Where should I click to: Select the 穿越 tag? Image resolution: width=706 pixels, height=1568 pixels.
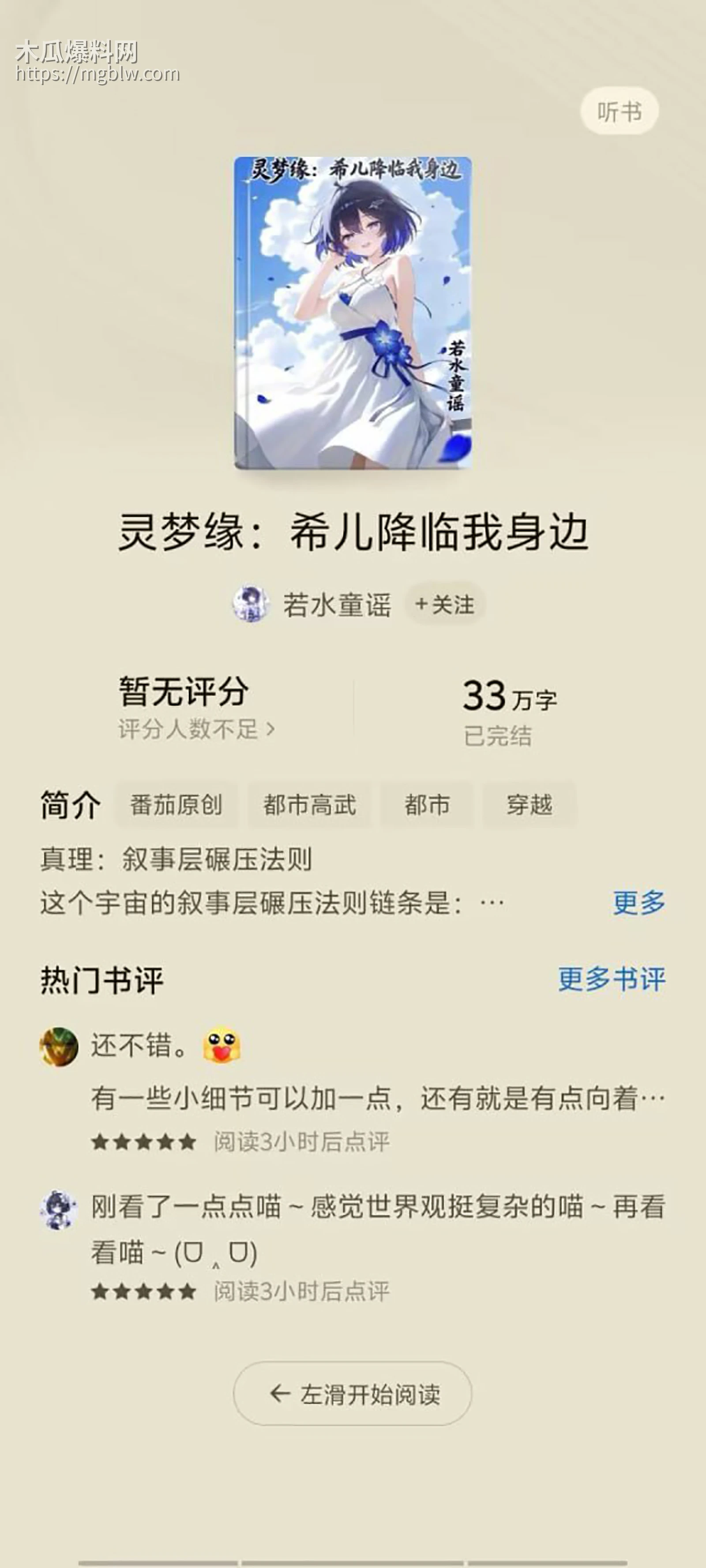530,805
